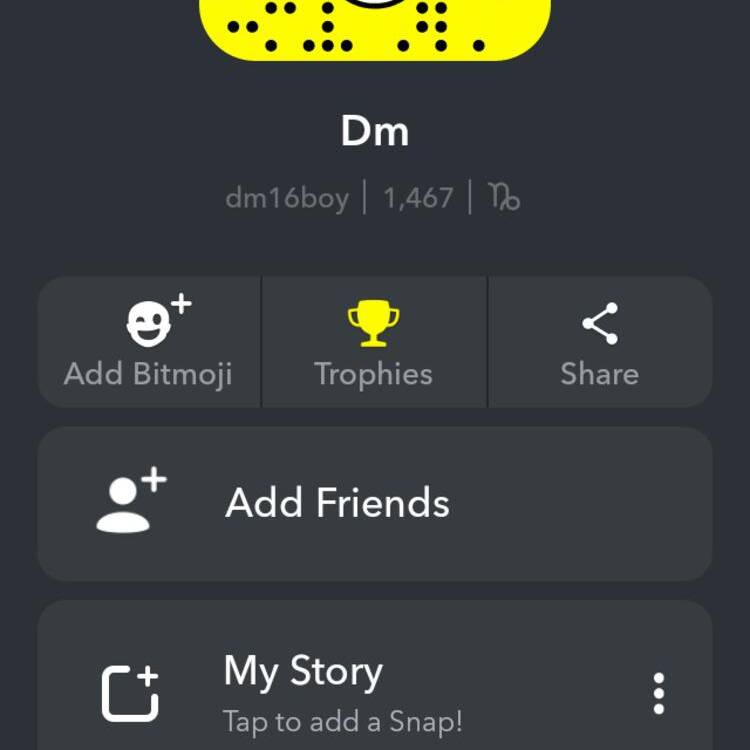Tap the Add Bitmoji button
750x750 pixels.
(149, 343)
